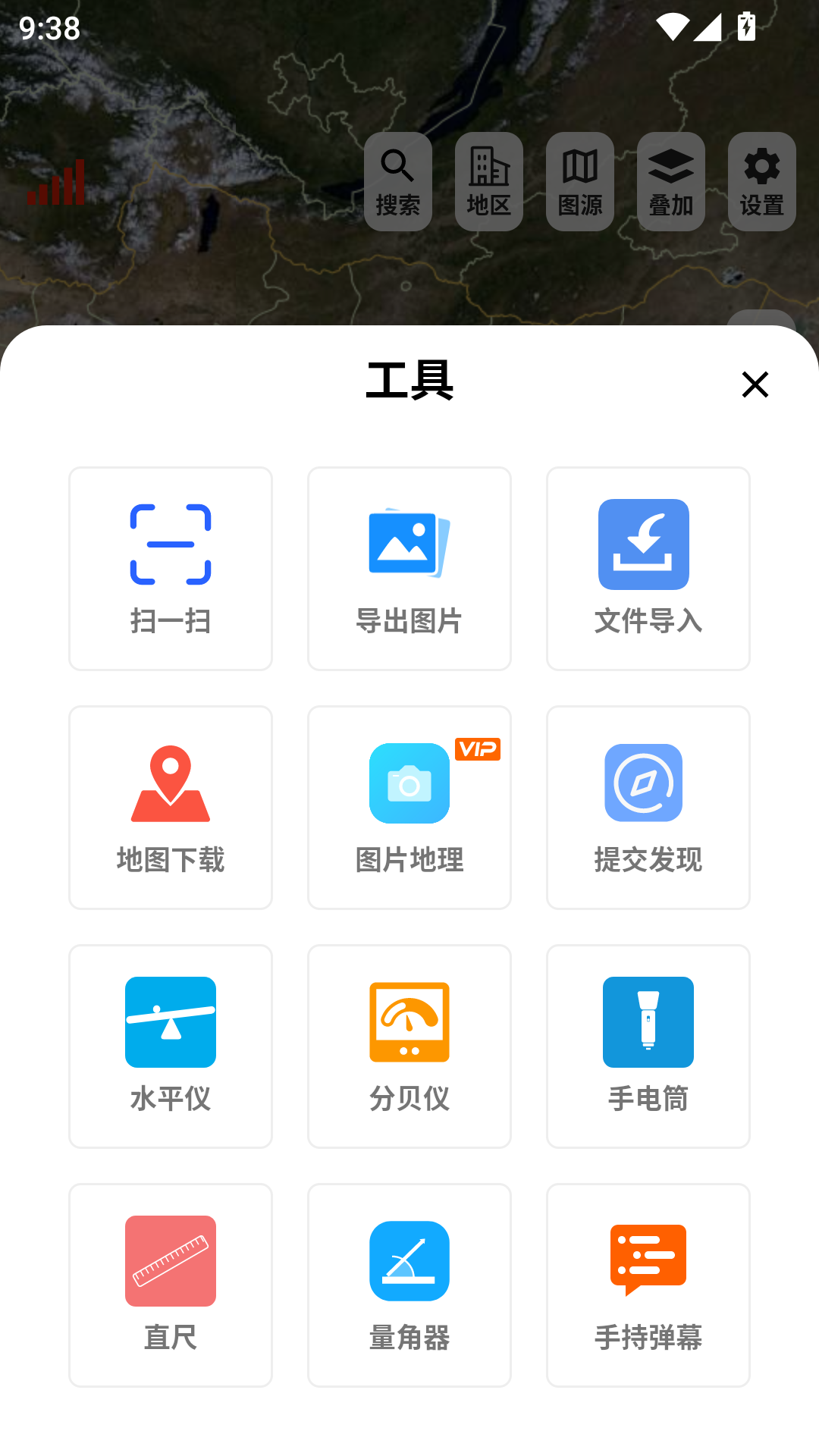This screenshot has width=819, height=1456.
Task: Launch the VIP 图片地理 tool
Action: click(x=409, y=808)
